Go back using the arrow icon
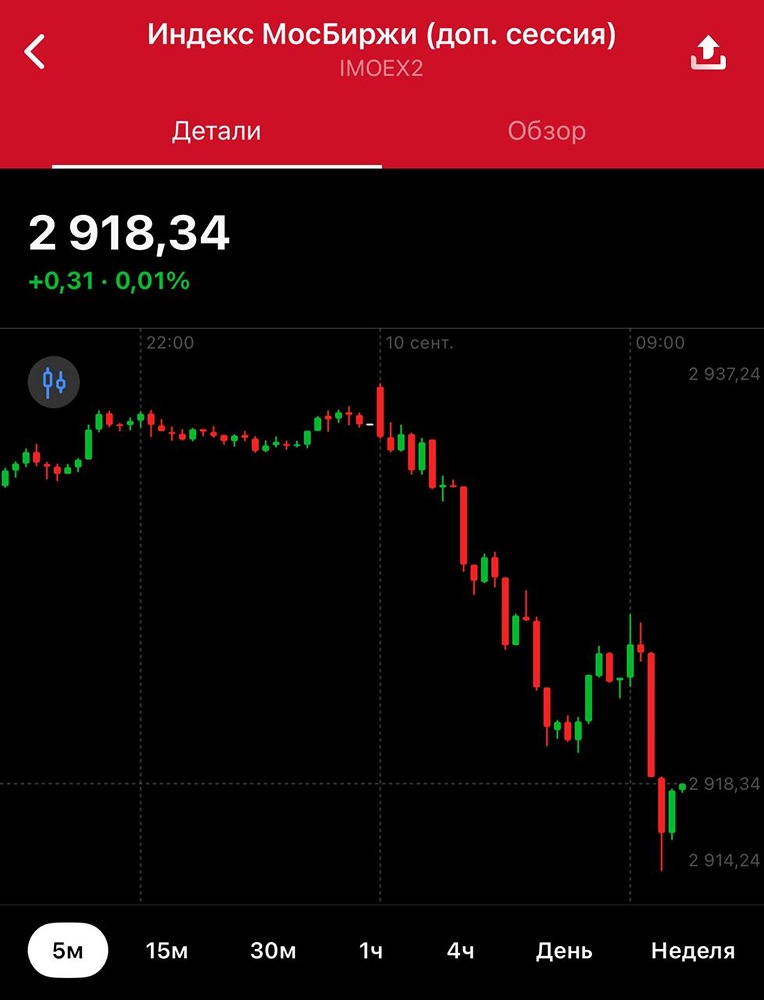764x1000 pixels. (x=36, y=51)
